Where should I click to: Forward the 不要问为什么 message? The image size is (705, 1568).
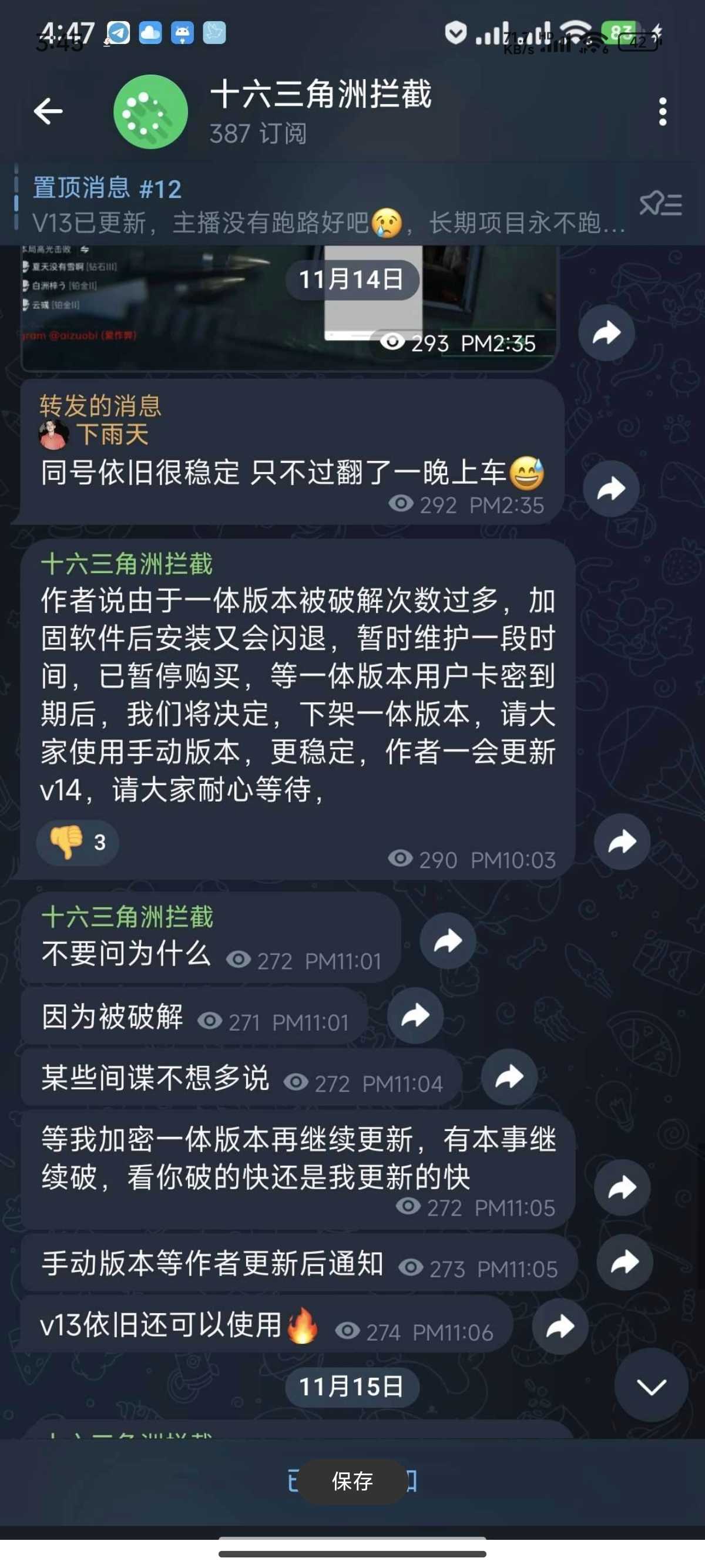click(x=448, y=941)
